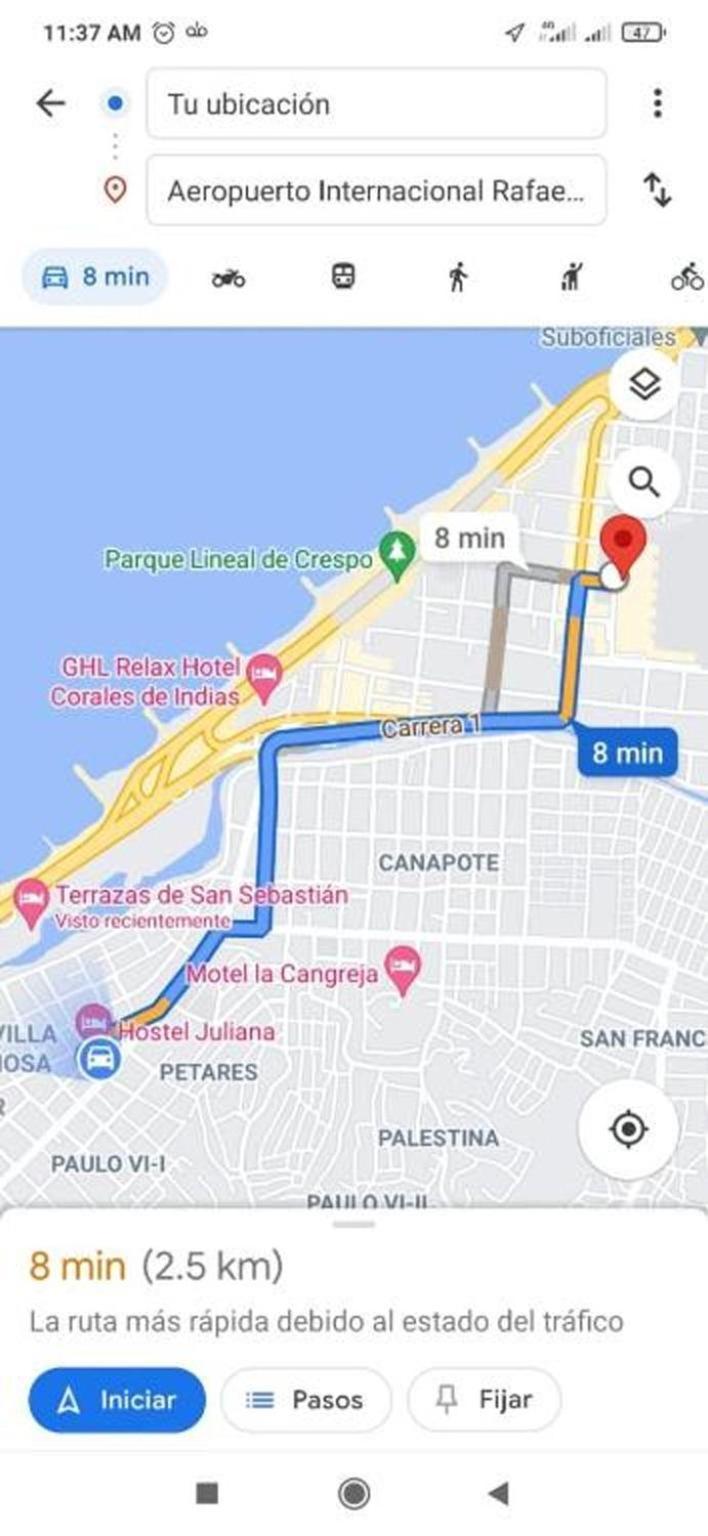Image resolution: width=708 pixels, height=1536 pixels.
Task: Start navigation with Iniciar
Action: pyautogui.click(x=117, y=1400)
